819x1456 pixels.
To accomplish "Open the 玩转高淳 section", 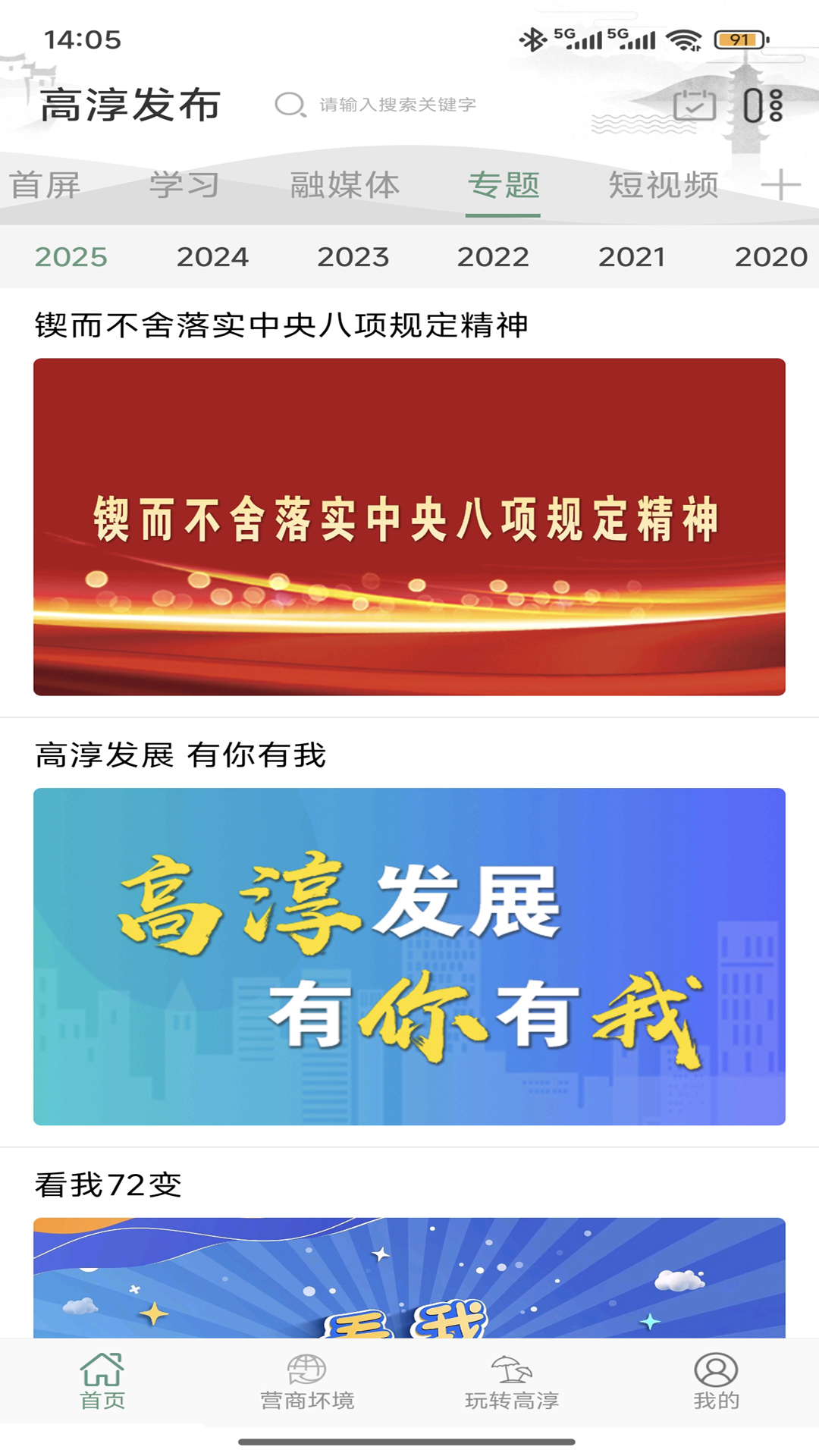I will point(512,1382).
